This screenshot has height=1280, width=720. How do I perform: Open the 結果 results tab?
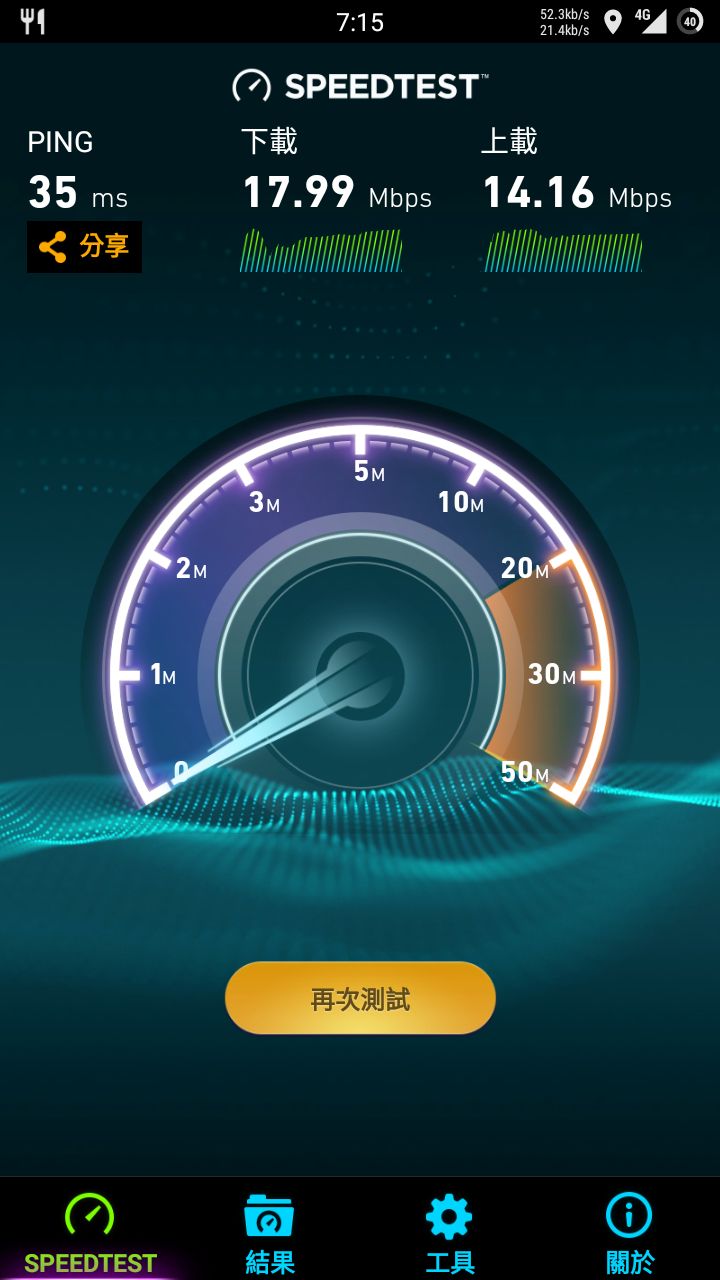point(269,1232)
